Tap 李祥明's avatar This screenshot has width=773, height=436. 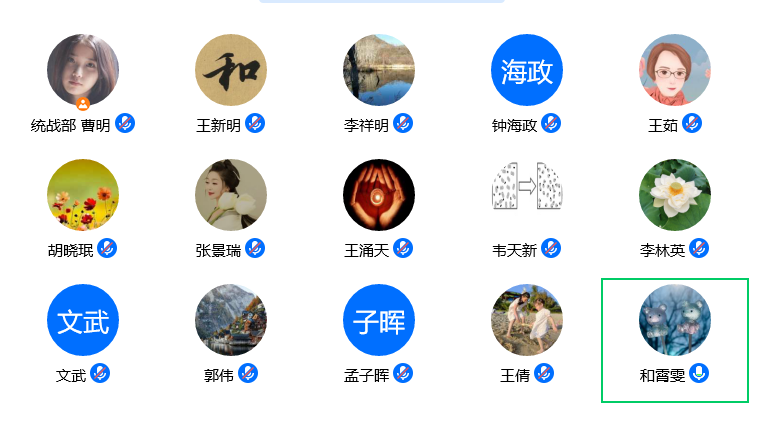(x=379, y=71)
